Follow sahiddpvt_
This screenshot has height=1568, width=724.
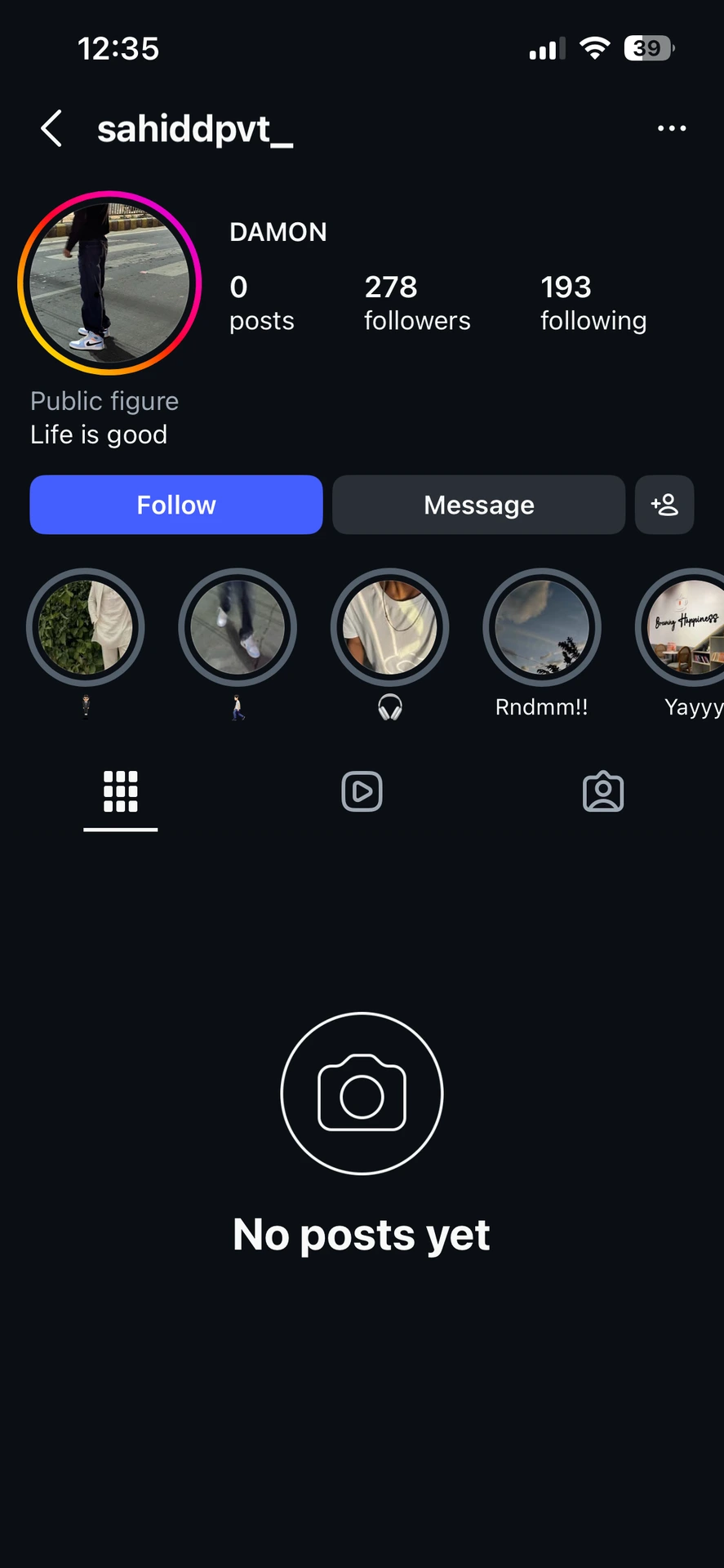[176, 505]
